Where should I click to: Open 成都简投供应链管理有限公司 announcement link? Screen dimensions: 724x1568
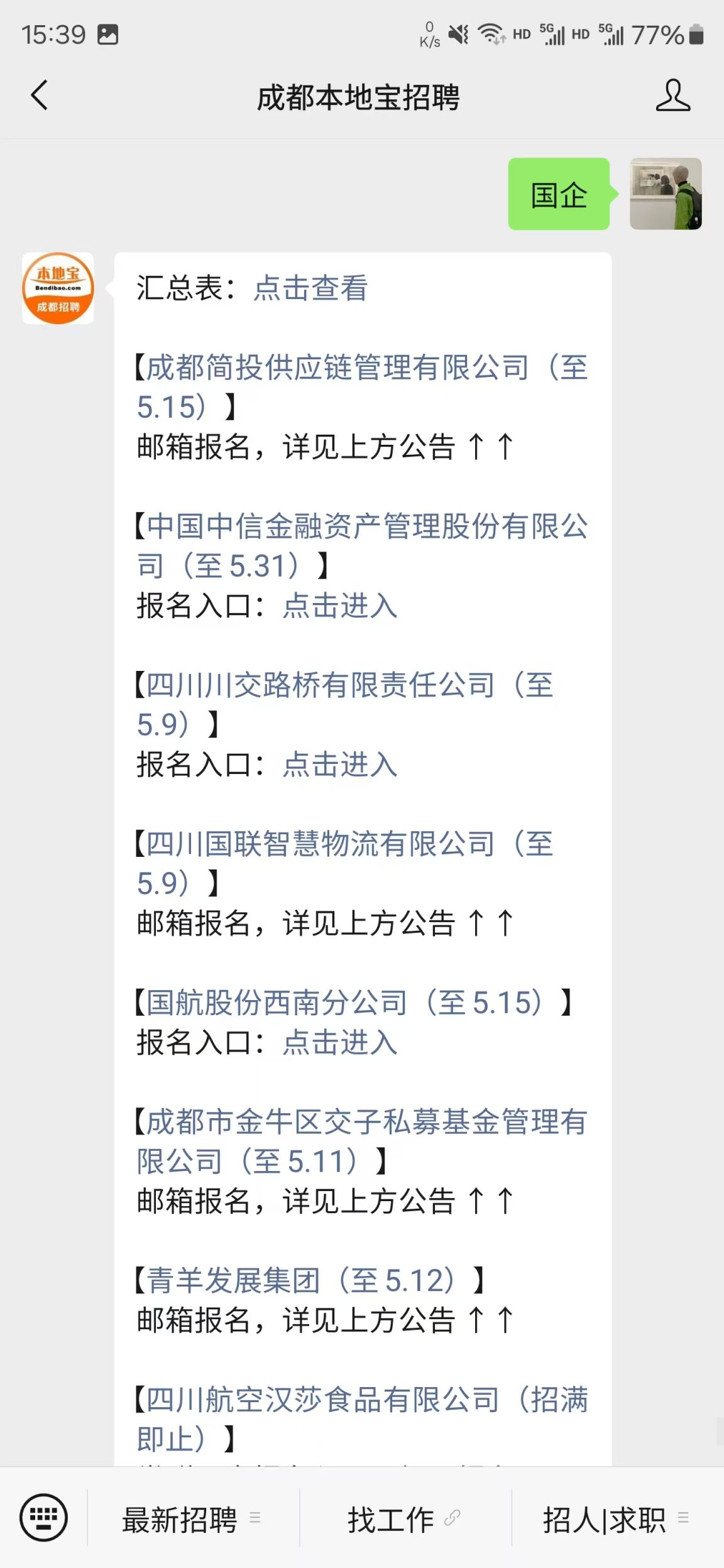(361, 369)
